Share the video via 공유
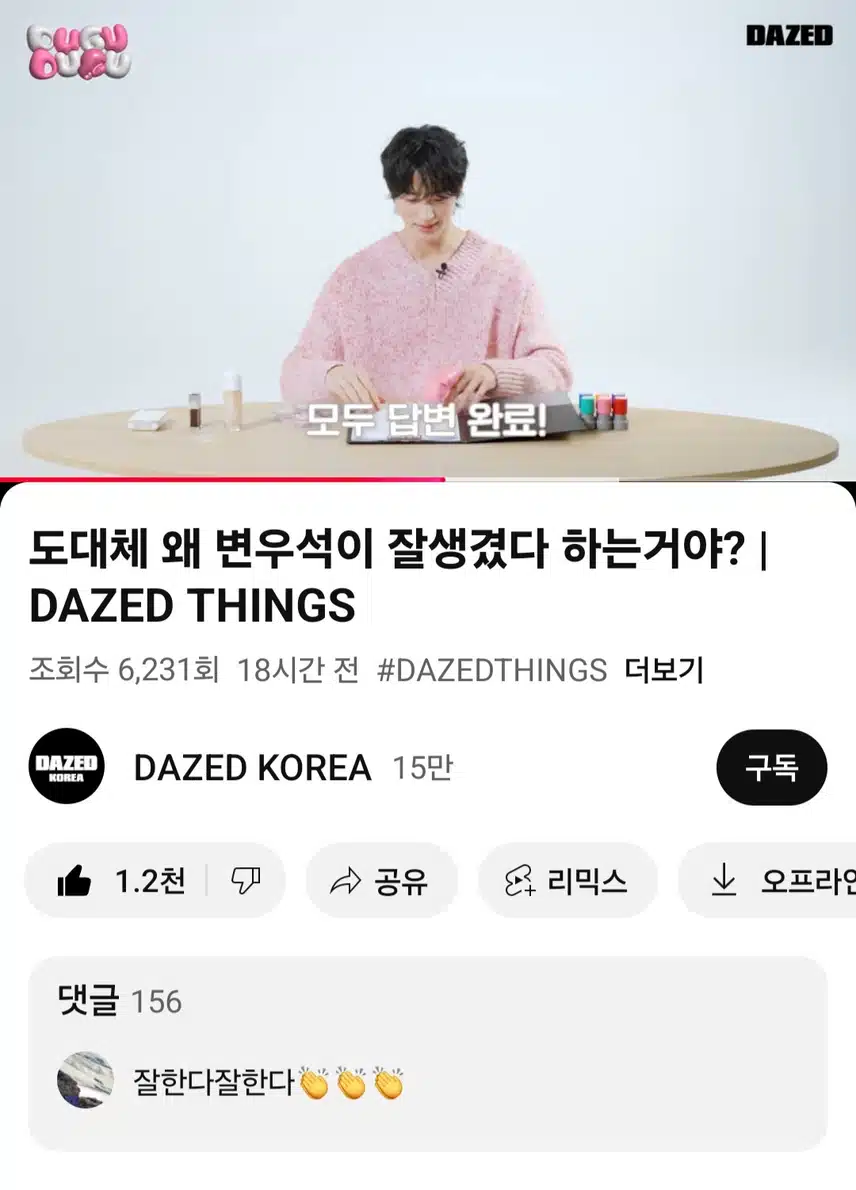 pyautogui.click(x=381, y=881)
